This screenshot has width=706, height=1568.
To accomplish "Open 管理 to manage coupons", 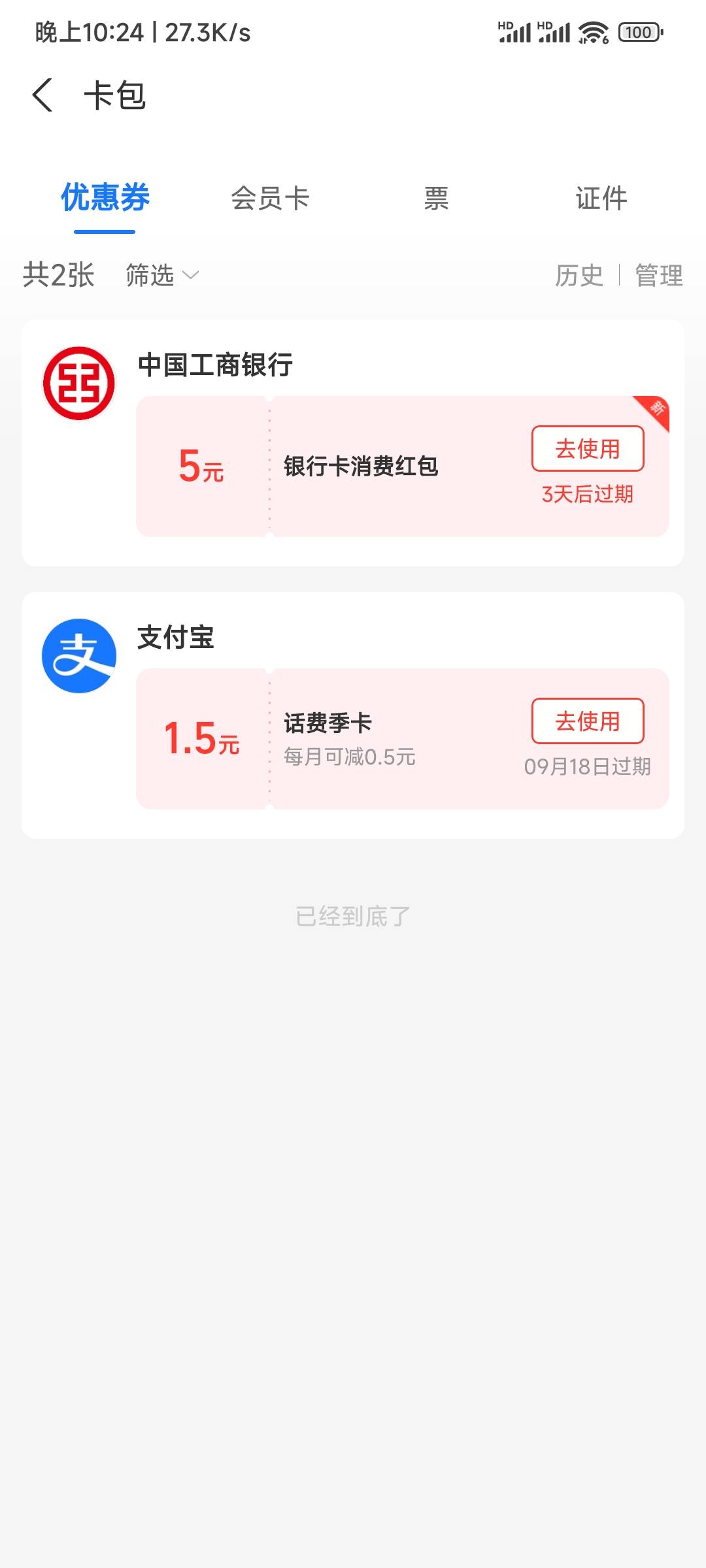I will tap(658, 275).
